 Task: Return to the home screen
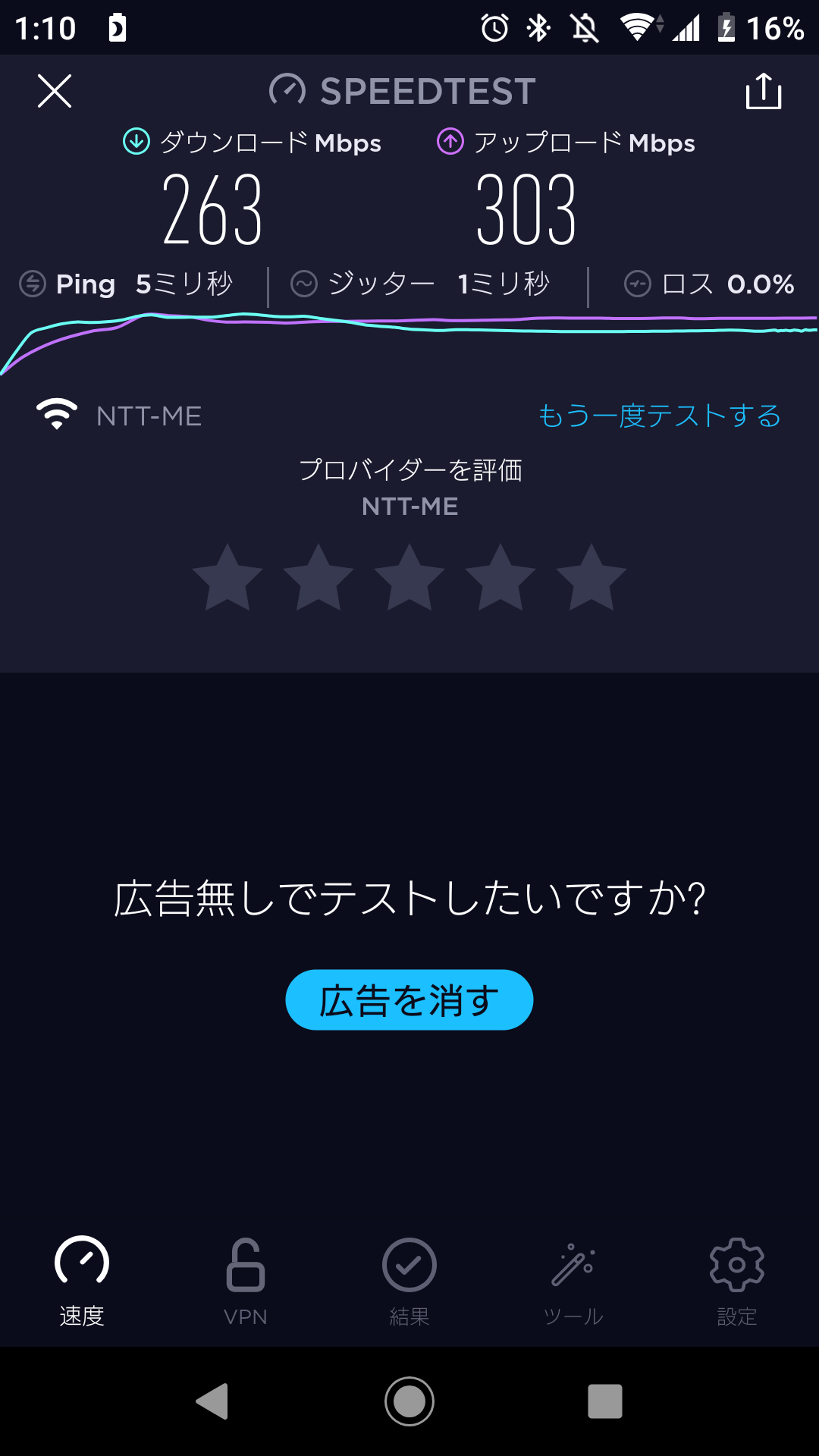coord(409,1401)
